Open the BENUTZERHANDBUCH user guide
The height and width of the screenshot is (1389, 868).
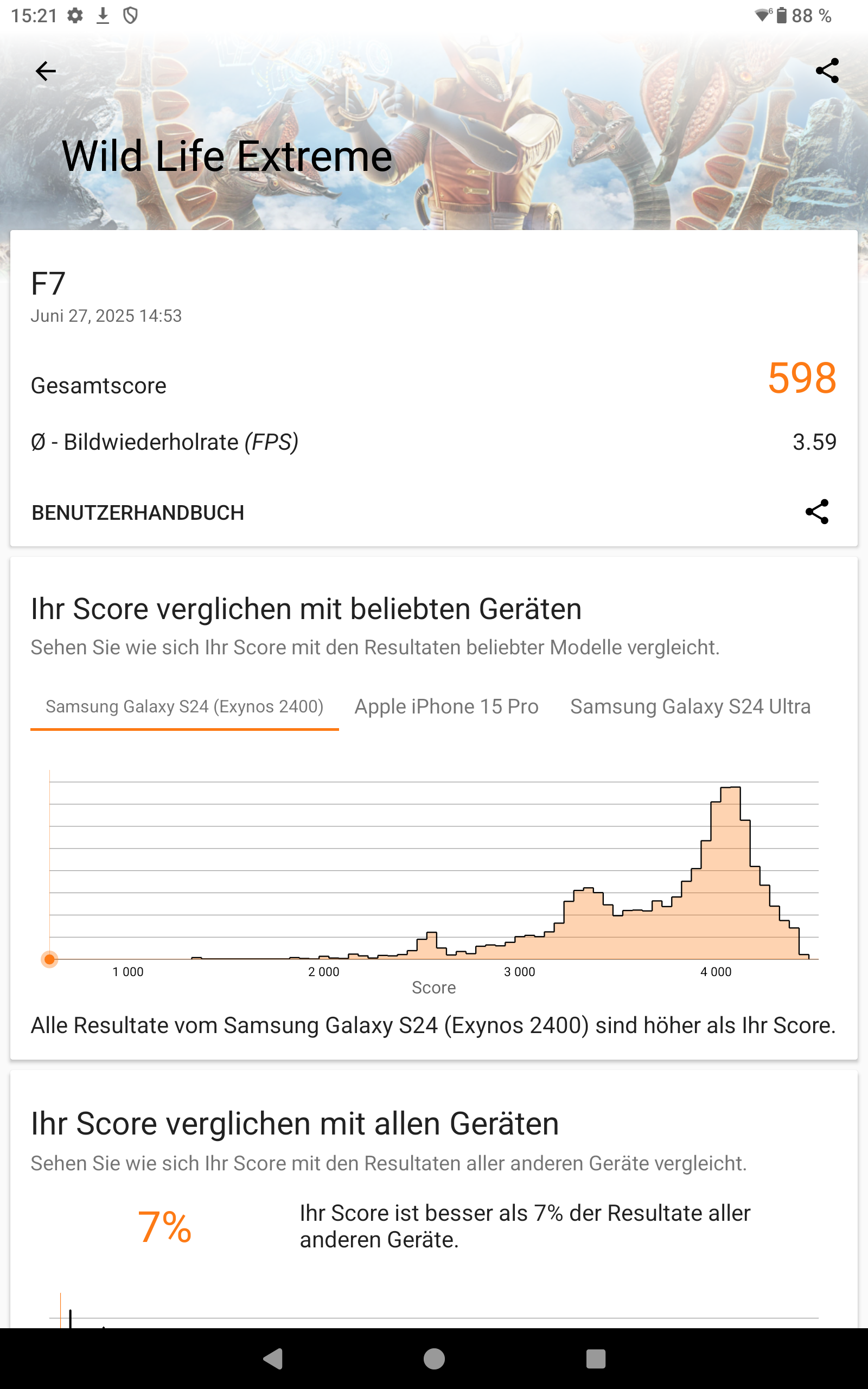[138, 513]
